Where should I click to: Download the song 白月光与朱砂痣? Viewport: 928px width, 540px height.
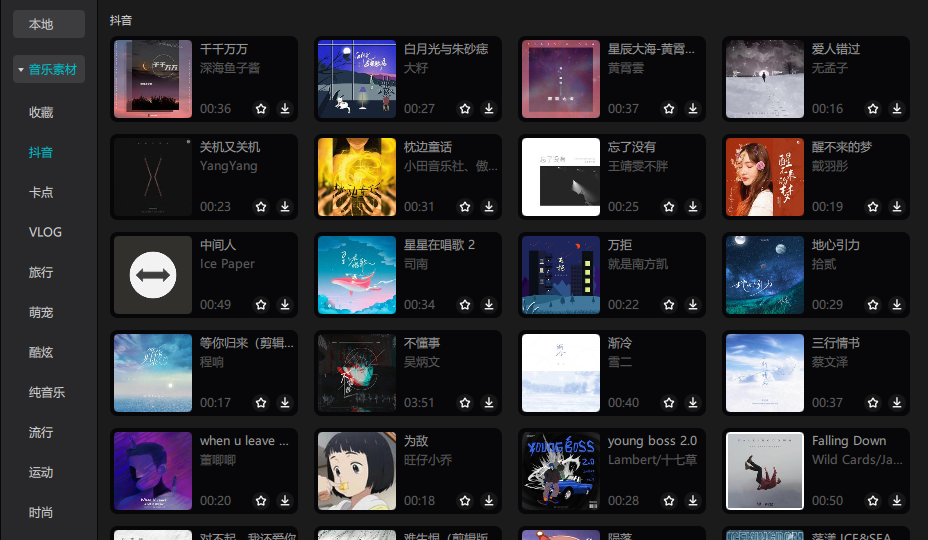489,109
